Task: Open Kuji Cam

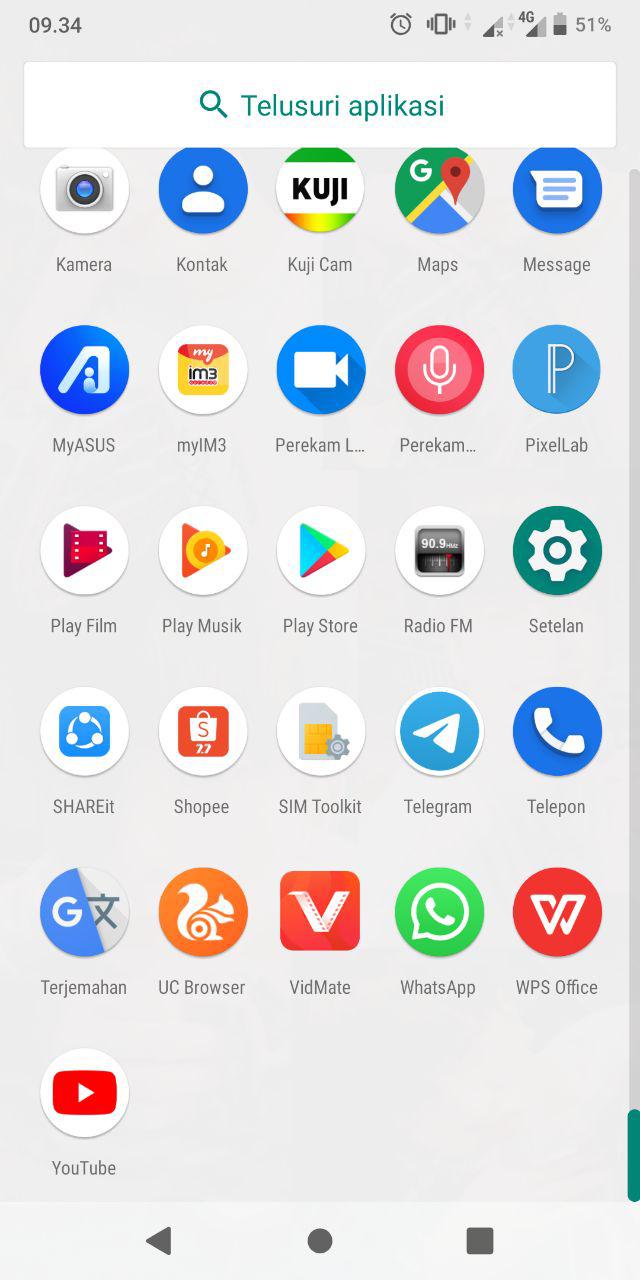Action: point(320,191)
